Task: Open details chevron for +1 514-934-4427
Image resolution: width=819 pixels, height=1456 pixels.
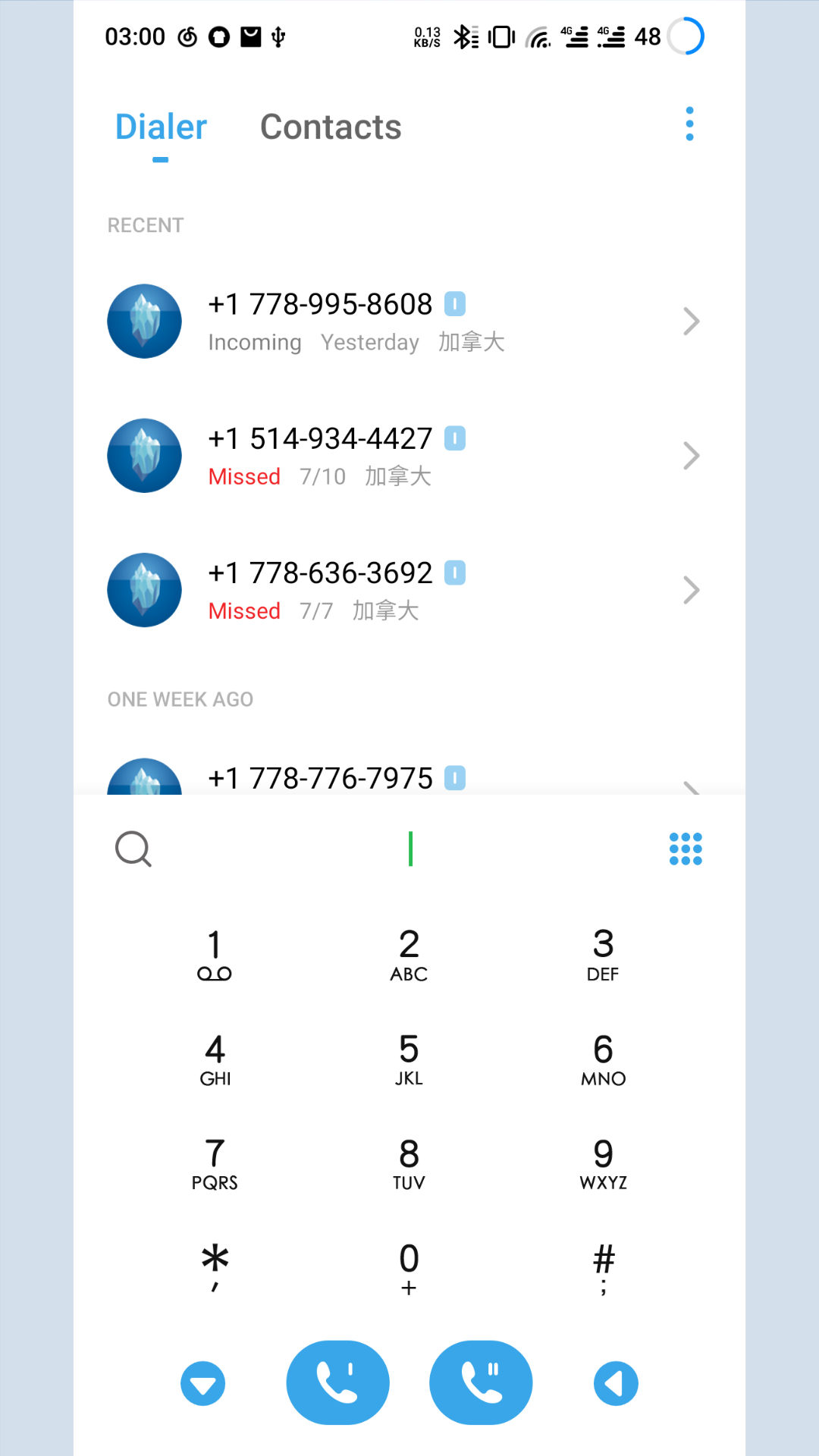Action: (691, 456)
